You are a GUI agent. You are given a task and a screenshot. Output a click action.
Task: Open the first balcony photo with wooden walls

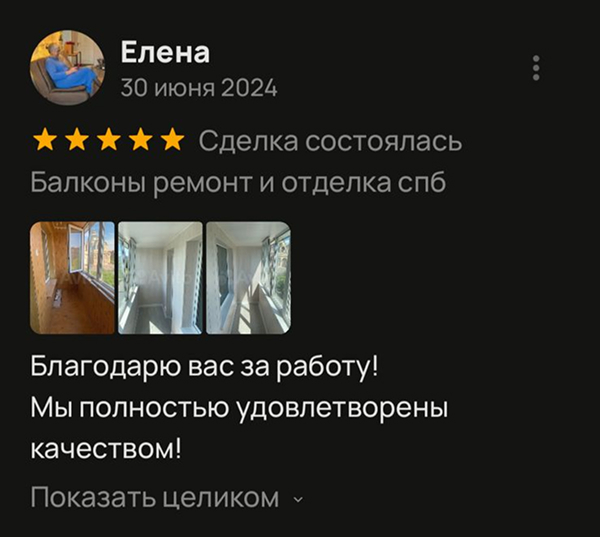pyautogui.click(x=72, y=278)
